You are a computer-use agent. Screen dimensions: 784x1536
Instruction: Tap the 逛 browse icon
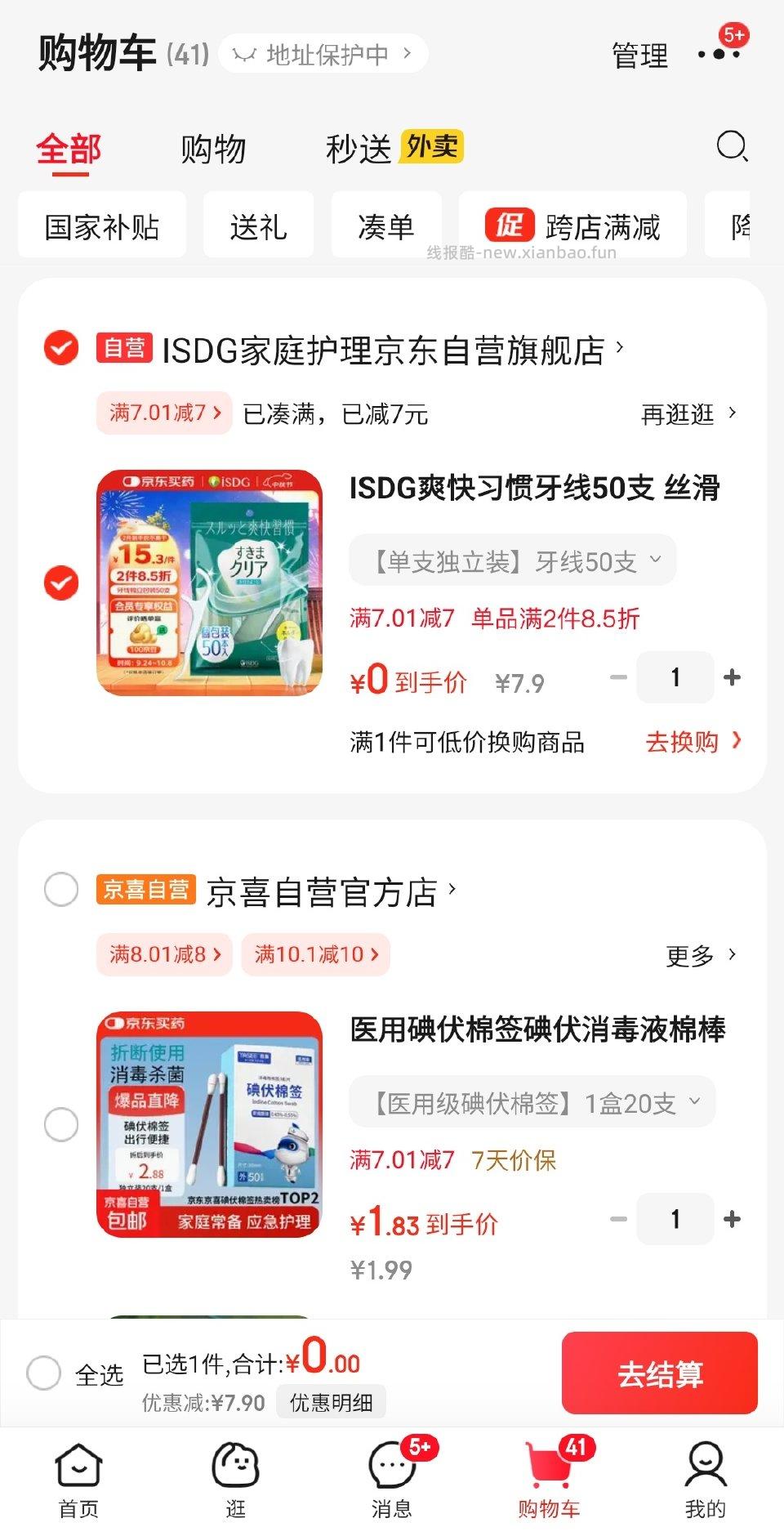(234, 1471)
